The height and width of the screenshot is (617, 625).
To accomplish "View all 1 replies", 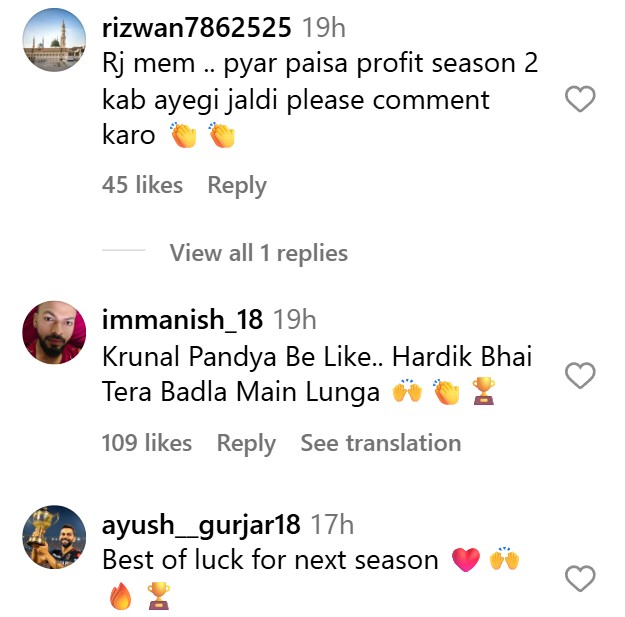I will click(258, 253).
